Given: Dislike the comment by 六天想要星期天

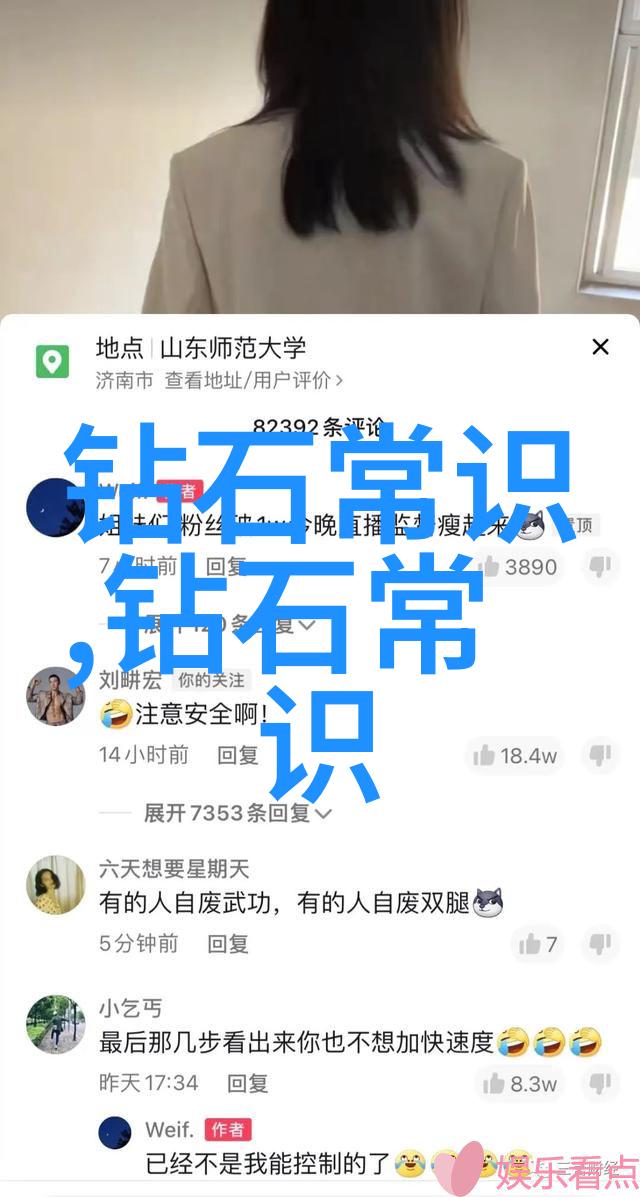Looking at the screenshot, I should tap(600, 943).
